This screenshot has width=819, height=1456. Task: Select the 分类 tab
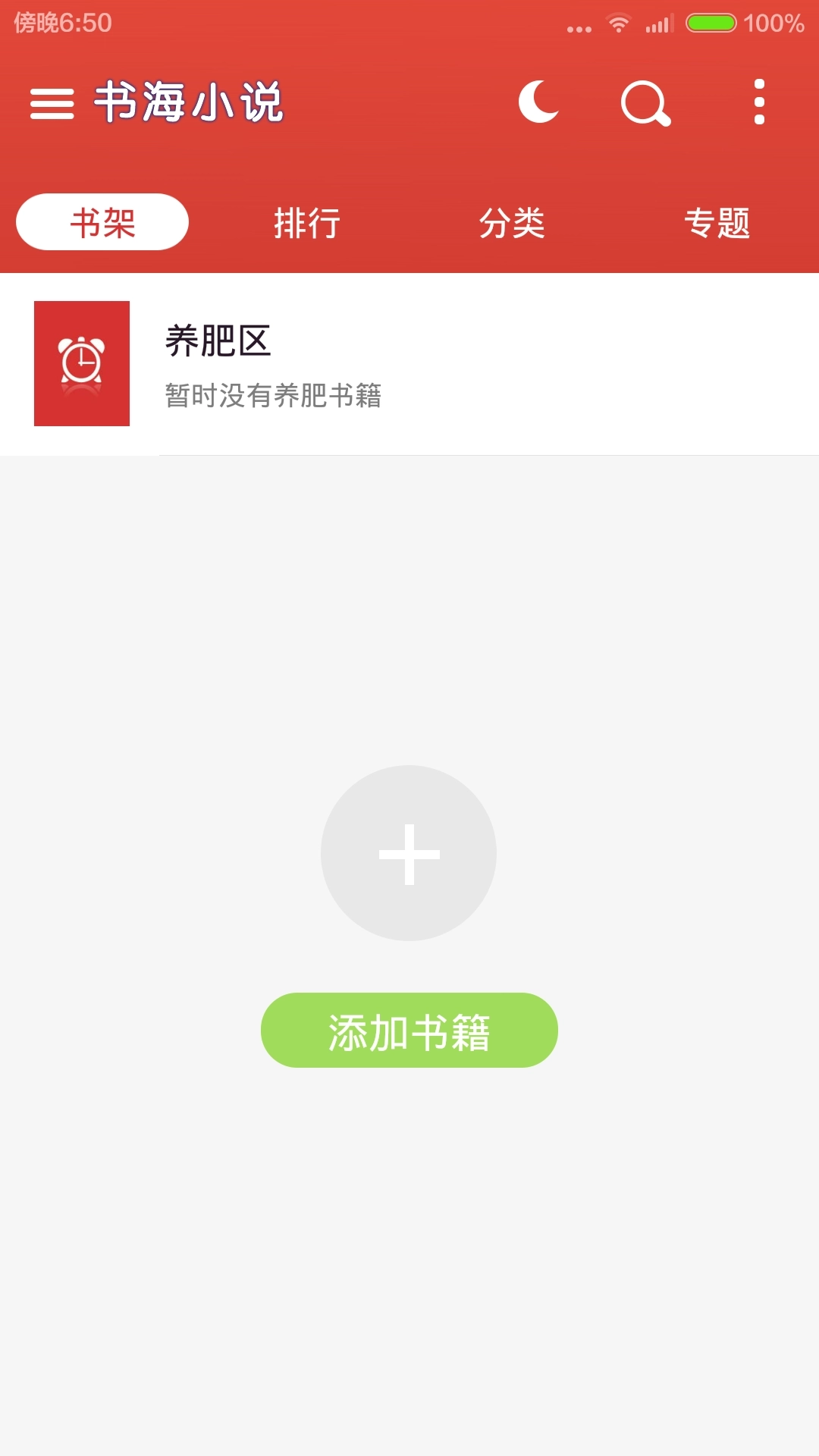coord(512,222)
